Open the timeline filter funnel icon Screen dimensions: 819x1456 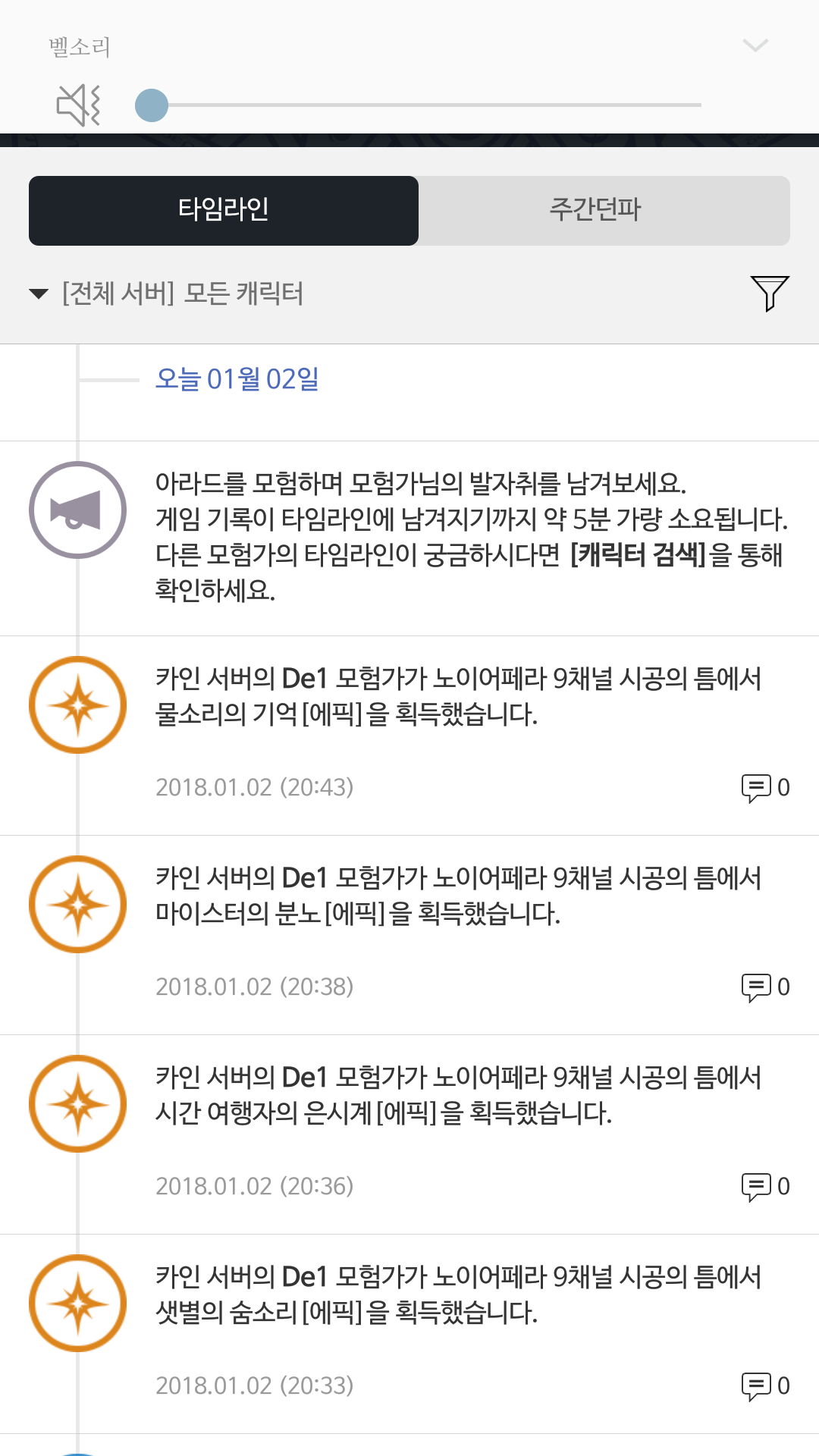pyautogui.click(x=769, y=293)
